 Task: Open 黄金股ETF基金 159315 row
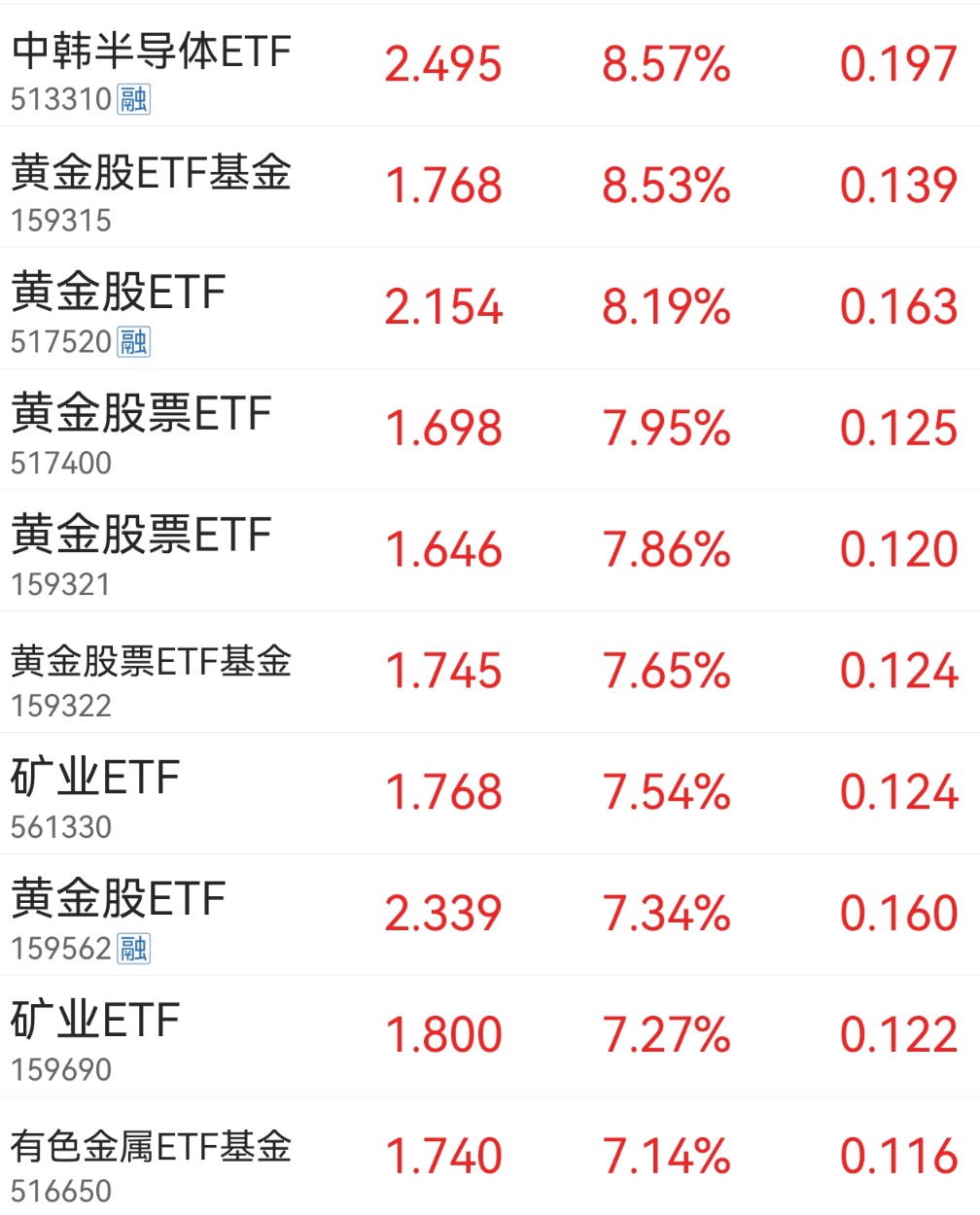coord(151,175)
